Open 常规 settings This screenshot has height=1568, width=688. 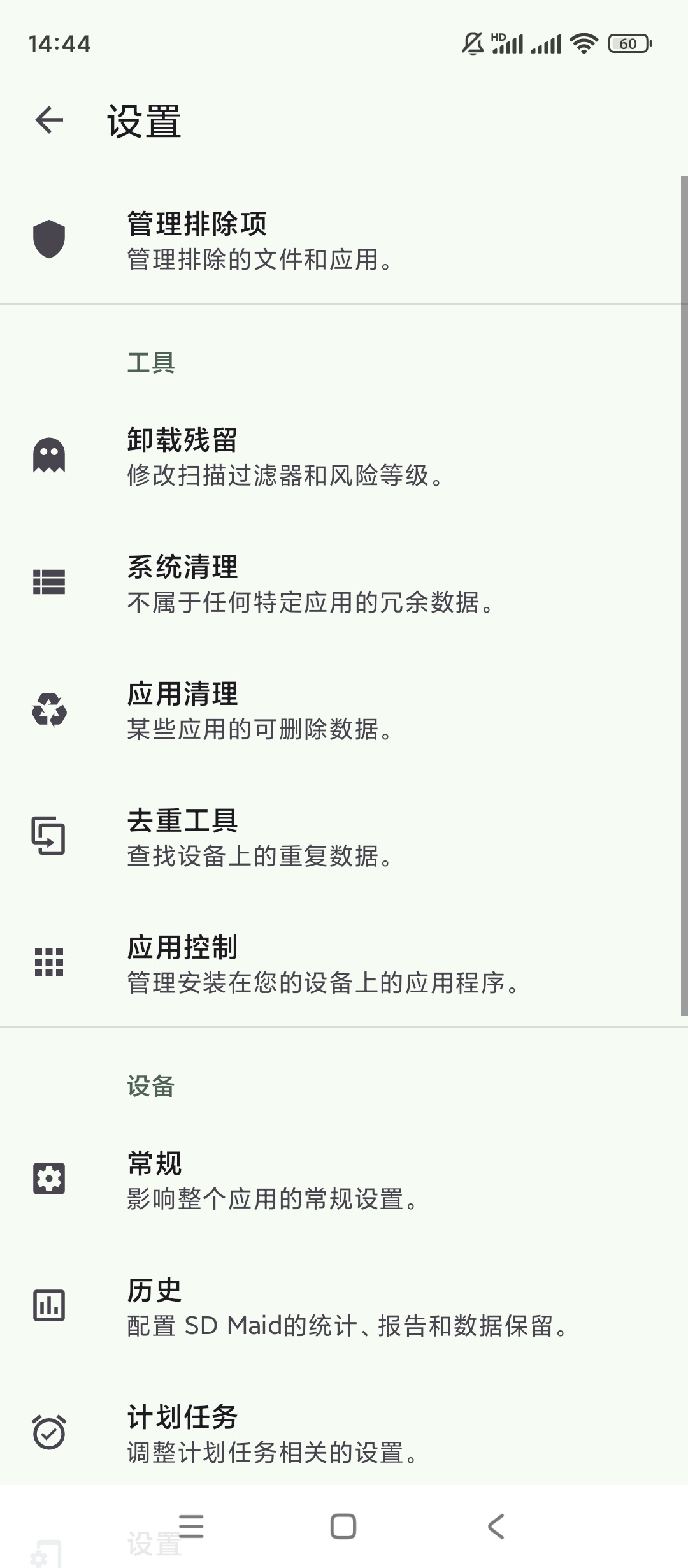pos(344,1179)
